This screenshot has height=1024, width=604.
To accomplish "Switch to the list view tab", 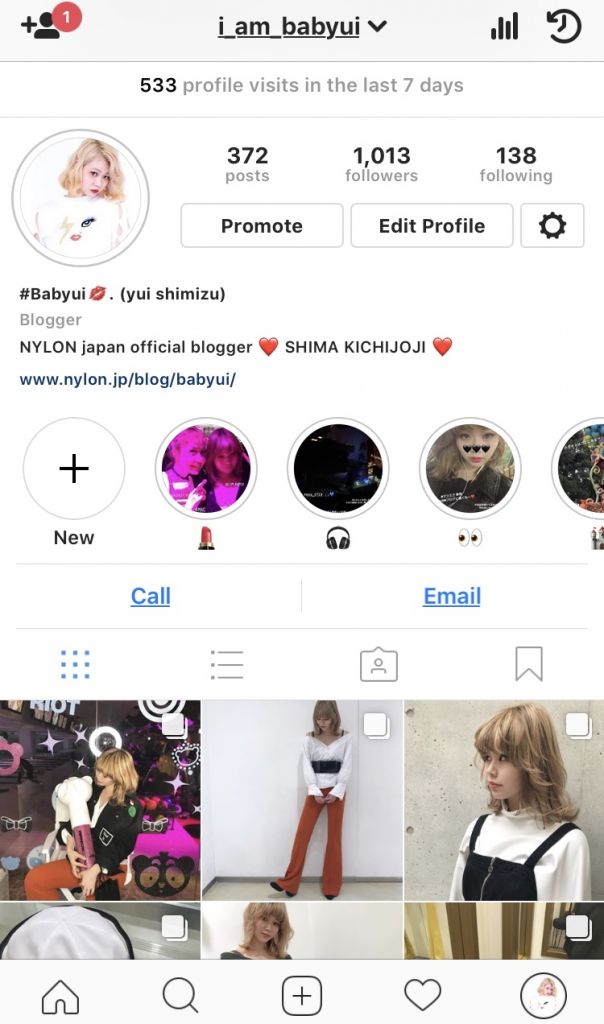I will (x=227, y=664).
